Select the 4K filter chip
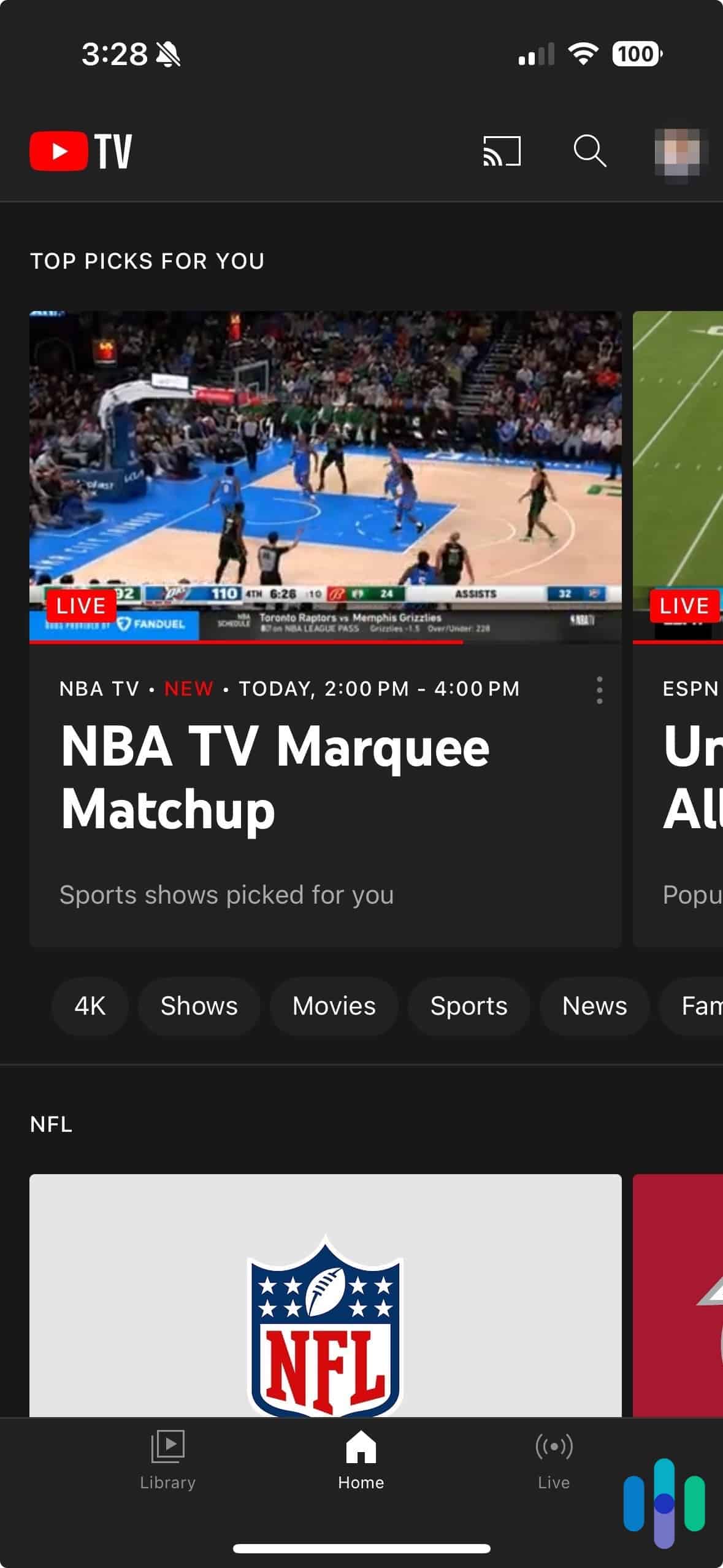 coord(89,1006)
